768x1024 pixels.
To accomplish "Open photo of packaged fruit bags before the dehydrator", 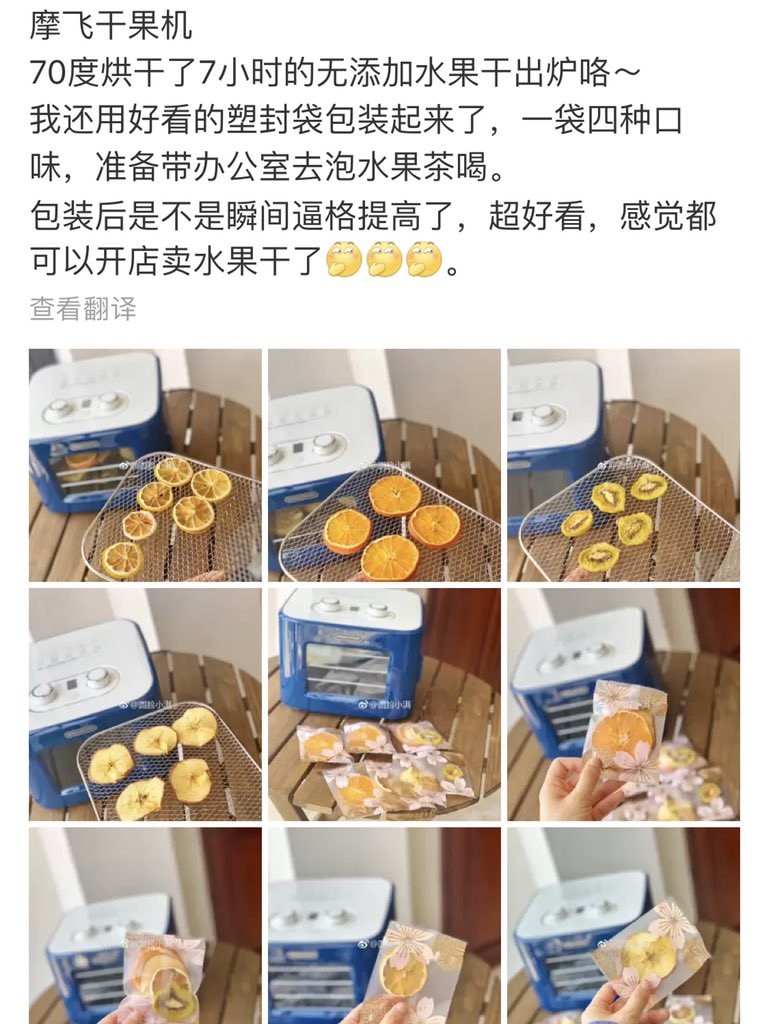I will coord(384,704).
